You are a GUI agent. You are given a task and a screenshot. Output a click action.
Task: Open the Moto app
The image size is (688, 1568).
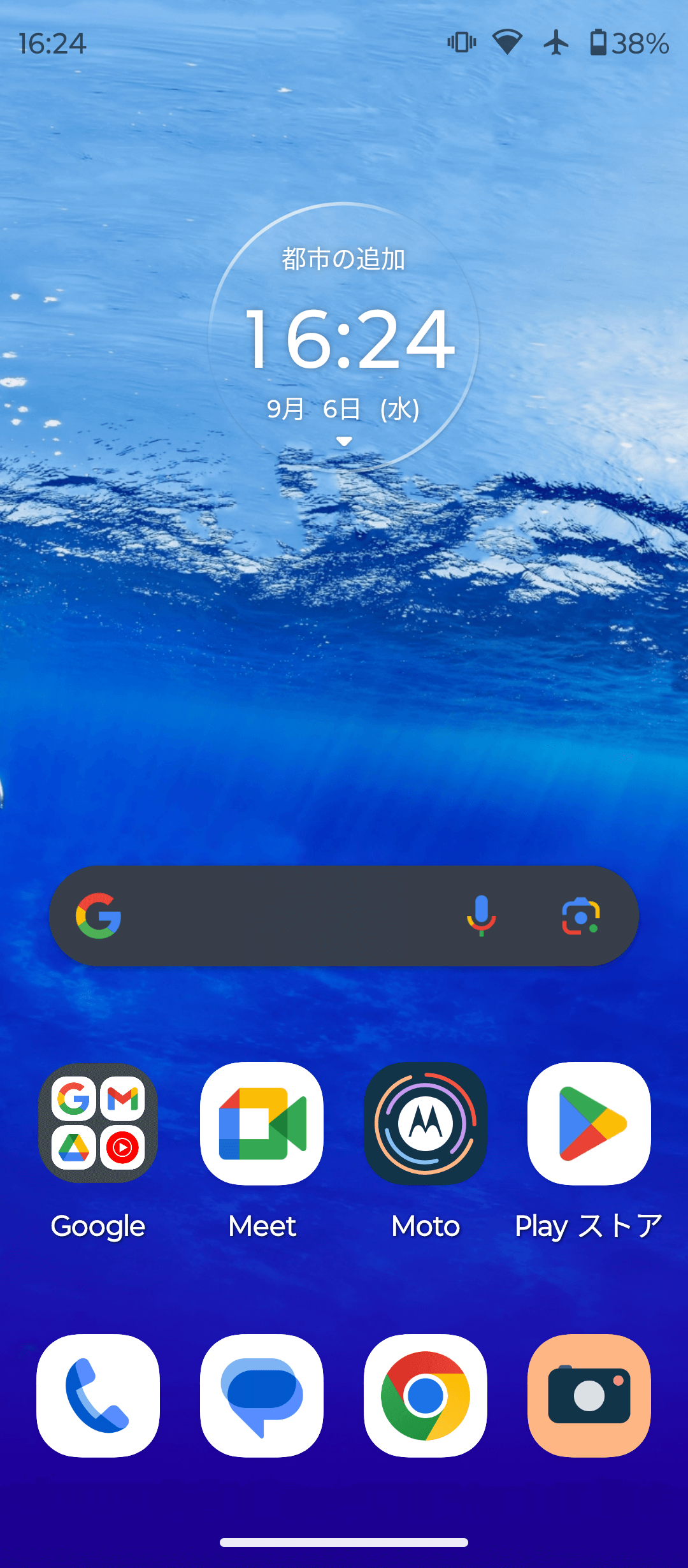pos(426,1123)
